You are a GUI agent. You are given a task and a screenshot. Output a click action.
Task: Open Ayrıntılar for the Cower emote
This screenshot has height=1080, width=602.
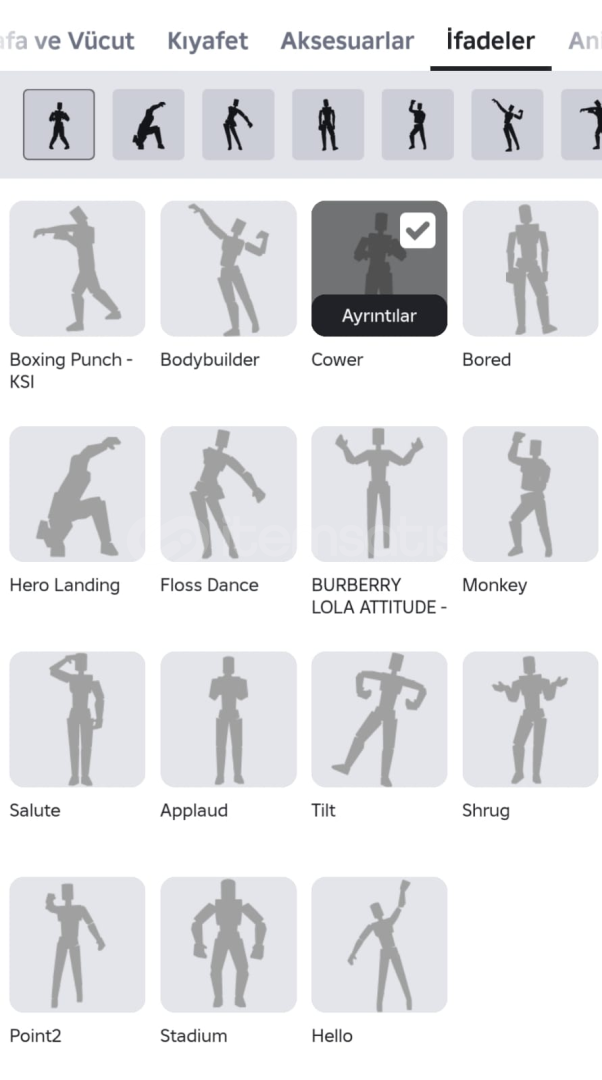pyautogui.click(x=379, y=315)
